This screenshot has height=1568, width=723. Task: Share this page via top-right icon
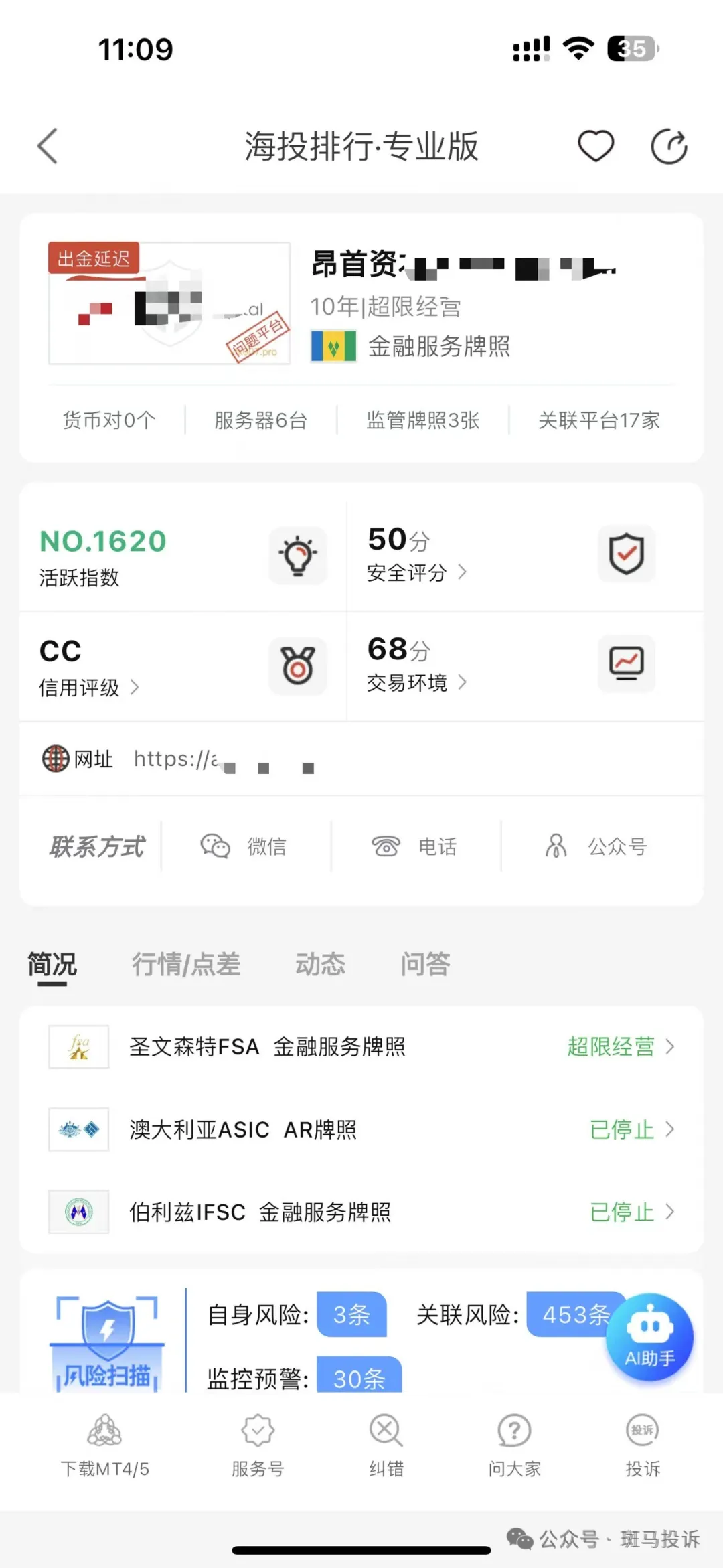pyautogui.click(x=669, y=146)
